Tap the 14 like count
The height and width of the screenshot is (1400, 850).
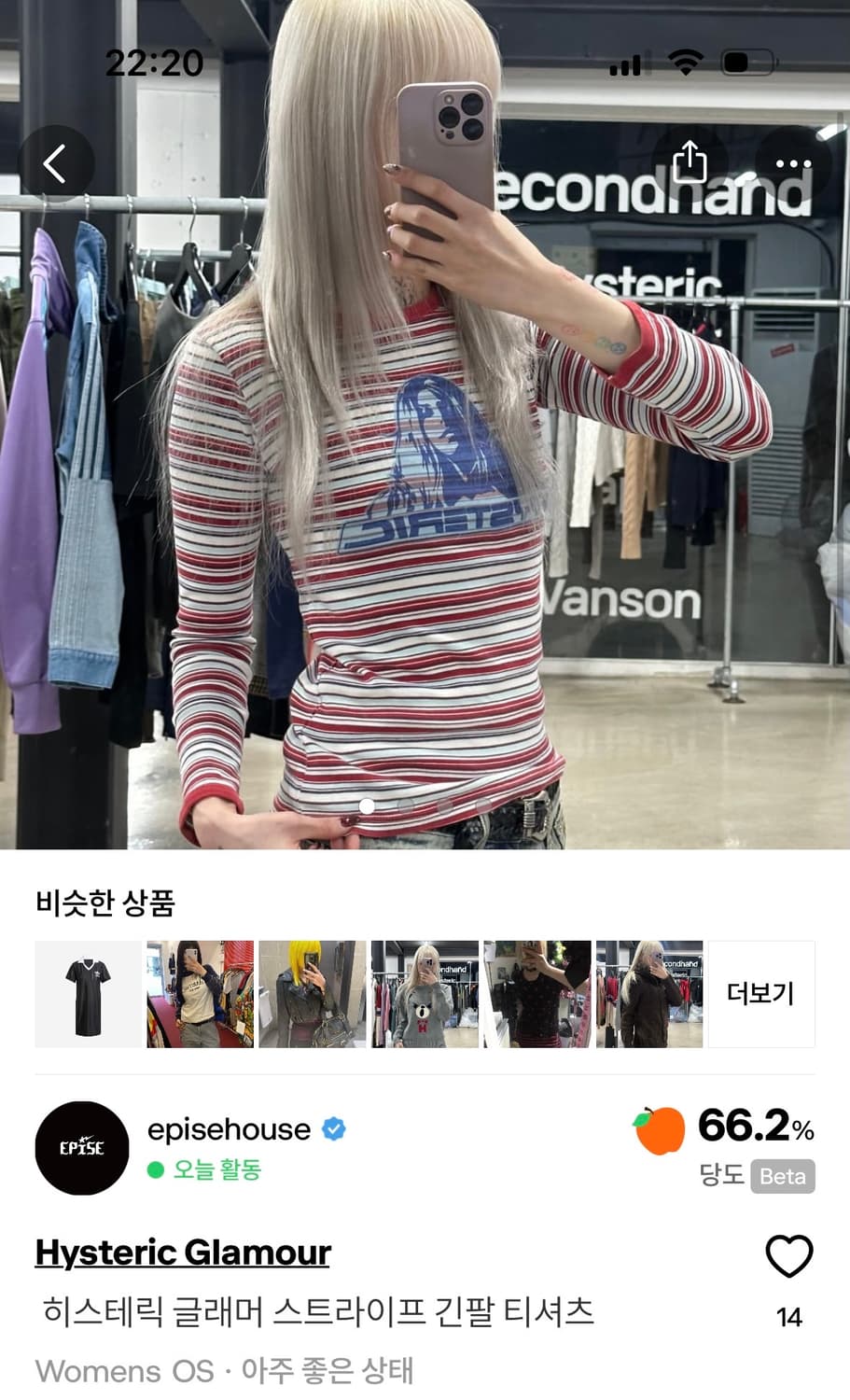point(788,1318)
